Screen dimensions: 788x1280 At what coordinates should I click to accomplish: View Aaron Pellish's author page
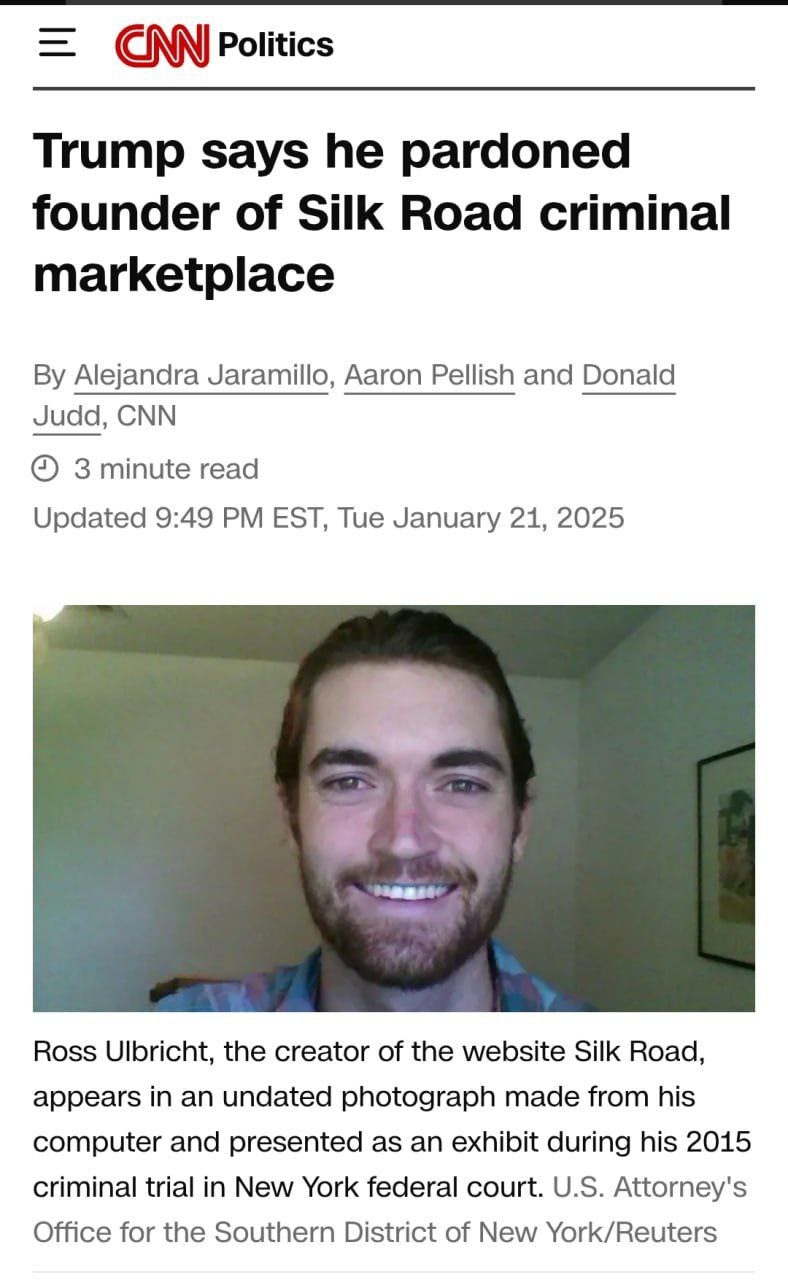(x=429, y=376)
